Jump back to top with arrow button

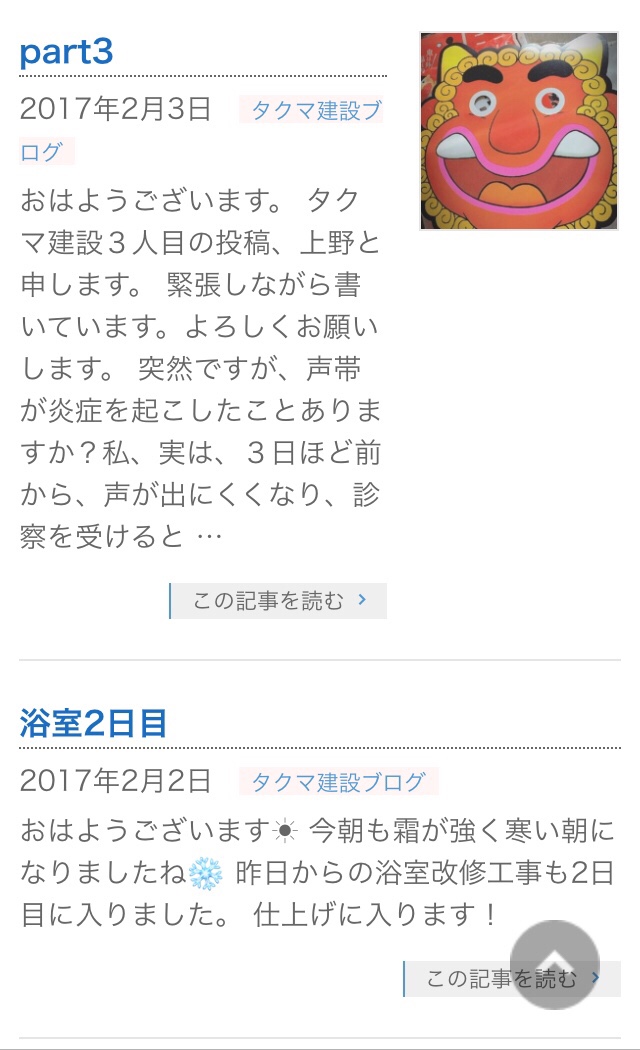click(x=555, y=964)
